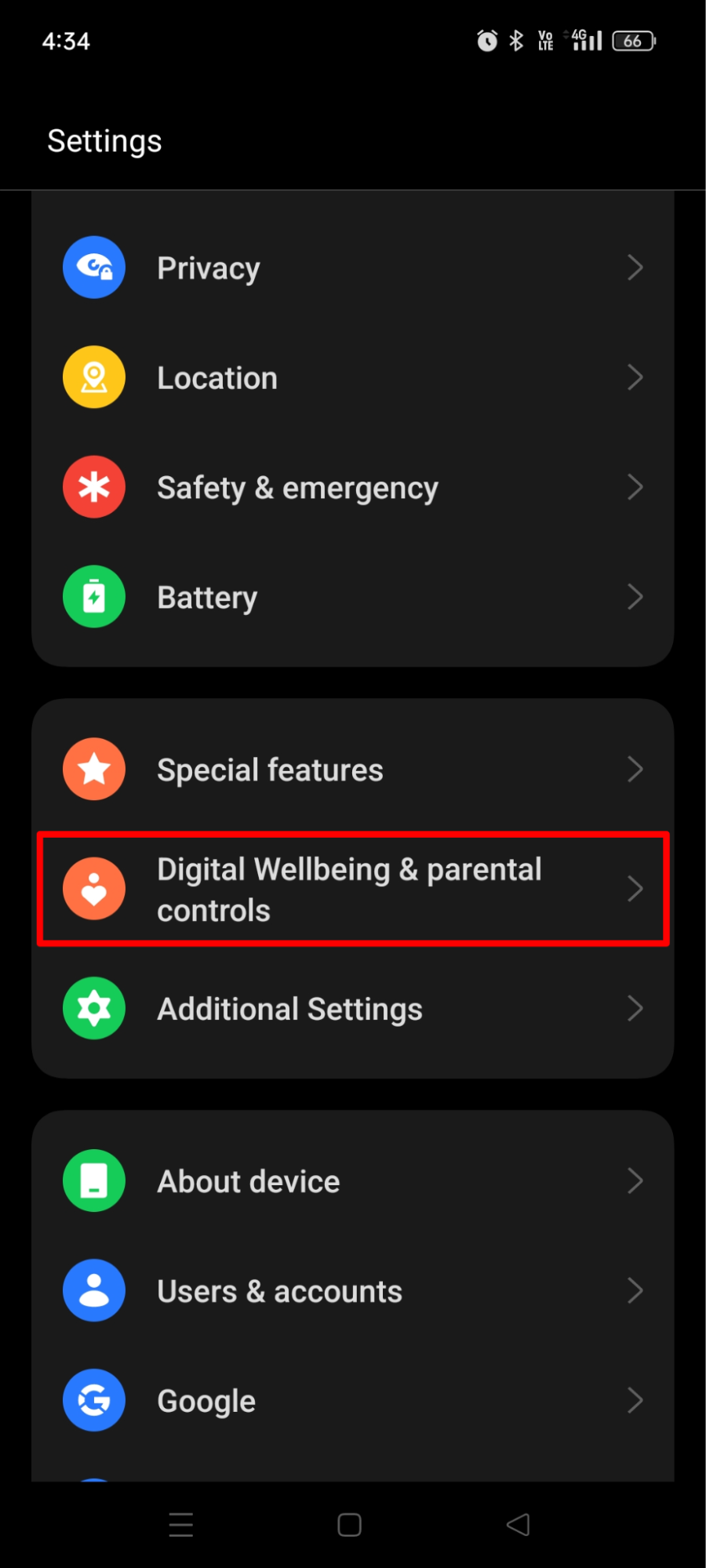Open Digital Wellbeing & parental controls

pos(353,890)
